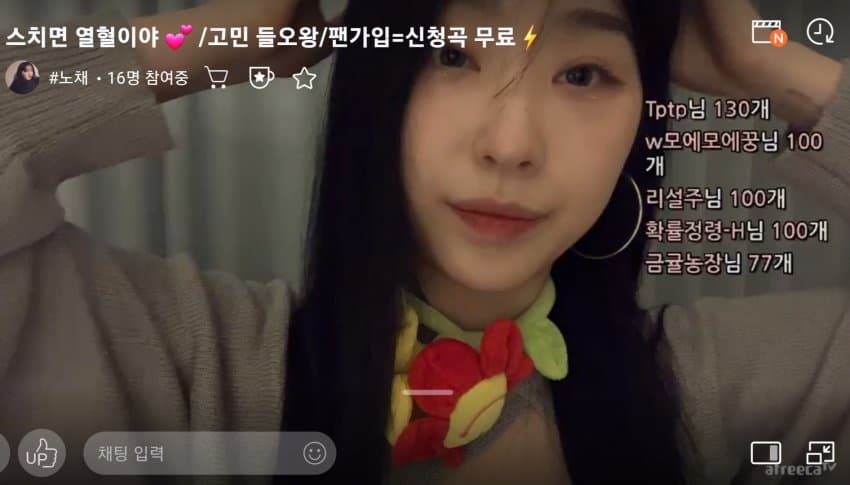
Task: Toggle the side chat panel layout
Action: click(765, 453)
